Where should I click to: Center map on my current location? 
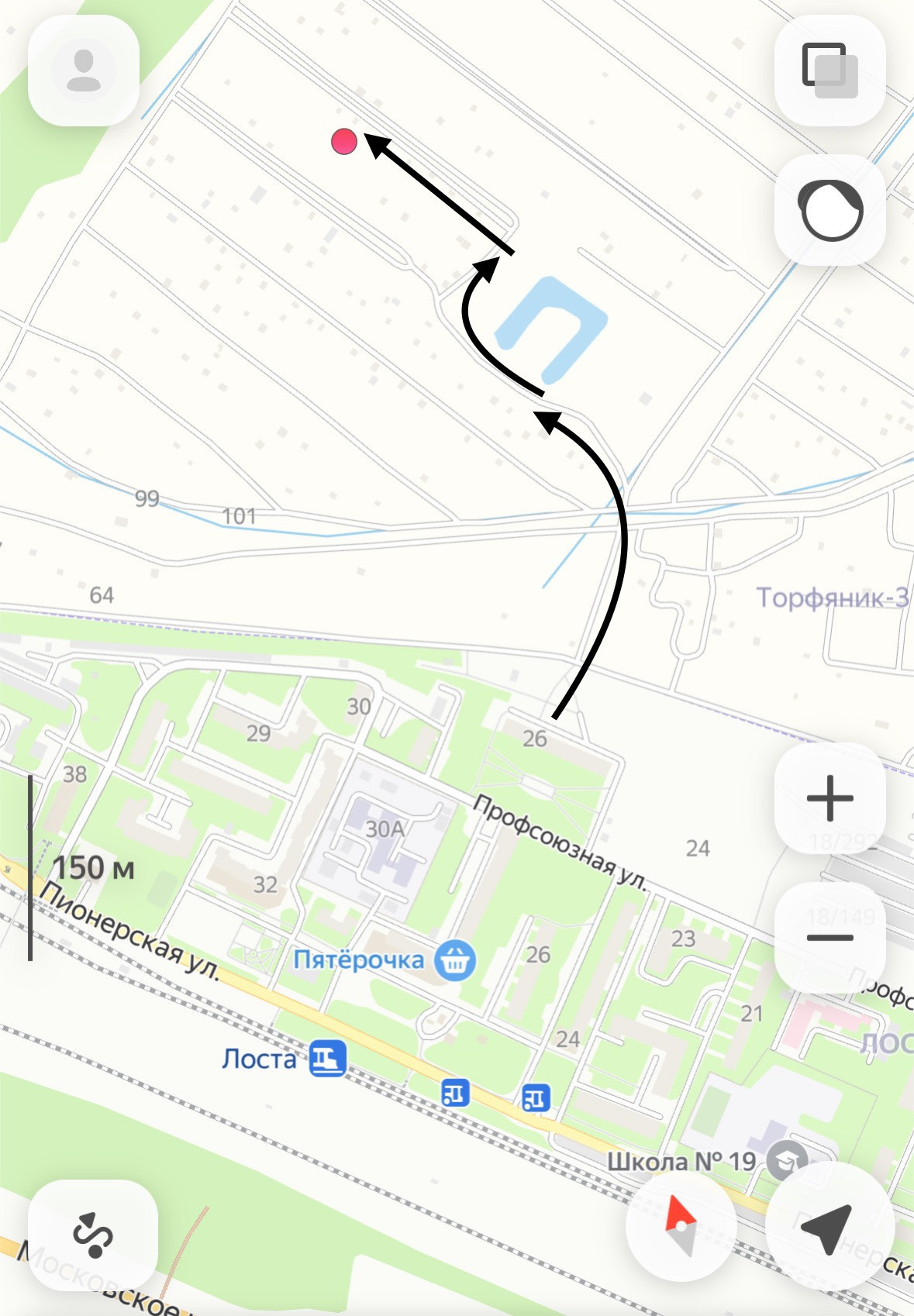[828, 1226]
